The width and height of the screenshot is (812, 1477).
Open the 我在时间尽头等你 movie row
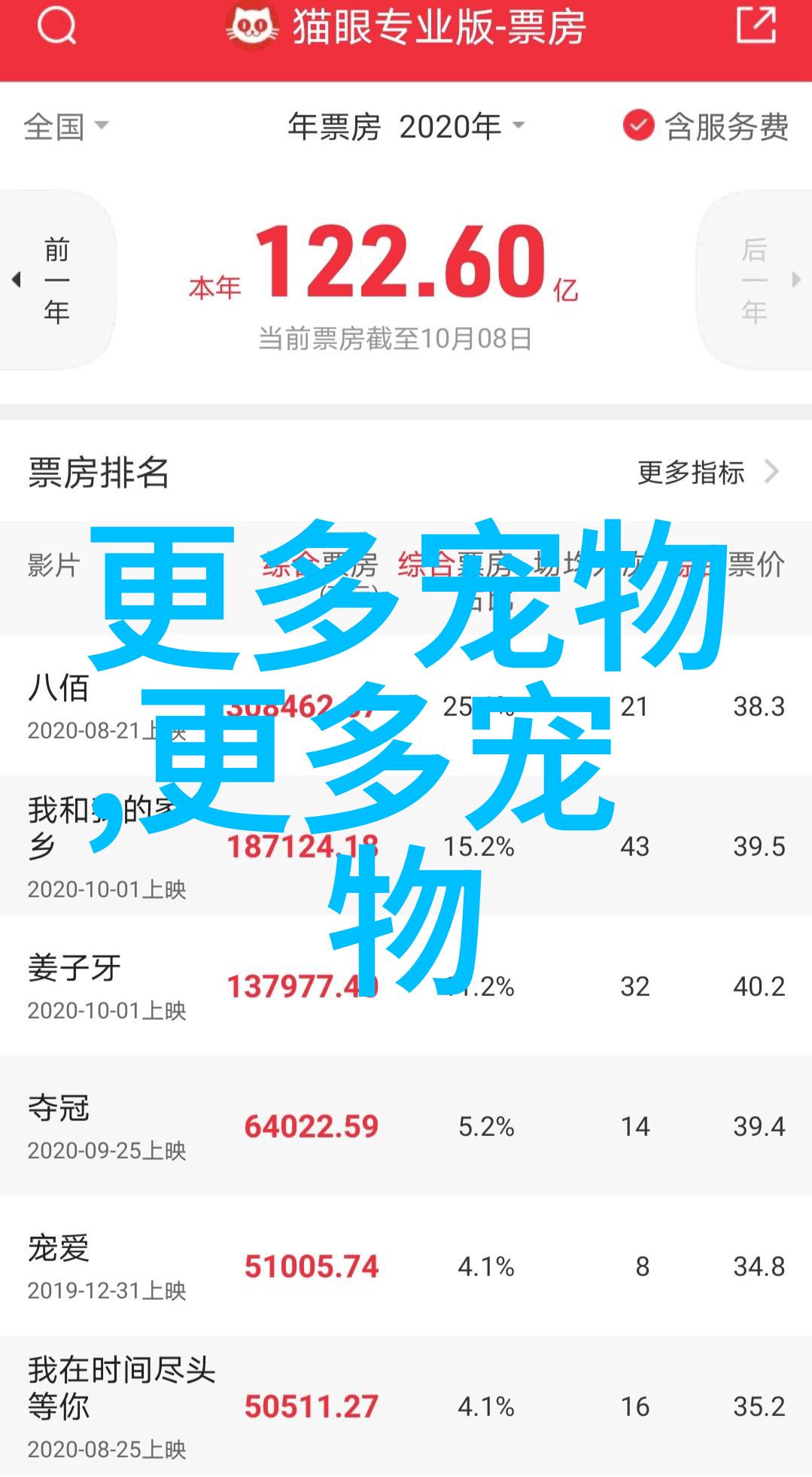point(406,1405)
